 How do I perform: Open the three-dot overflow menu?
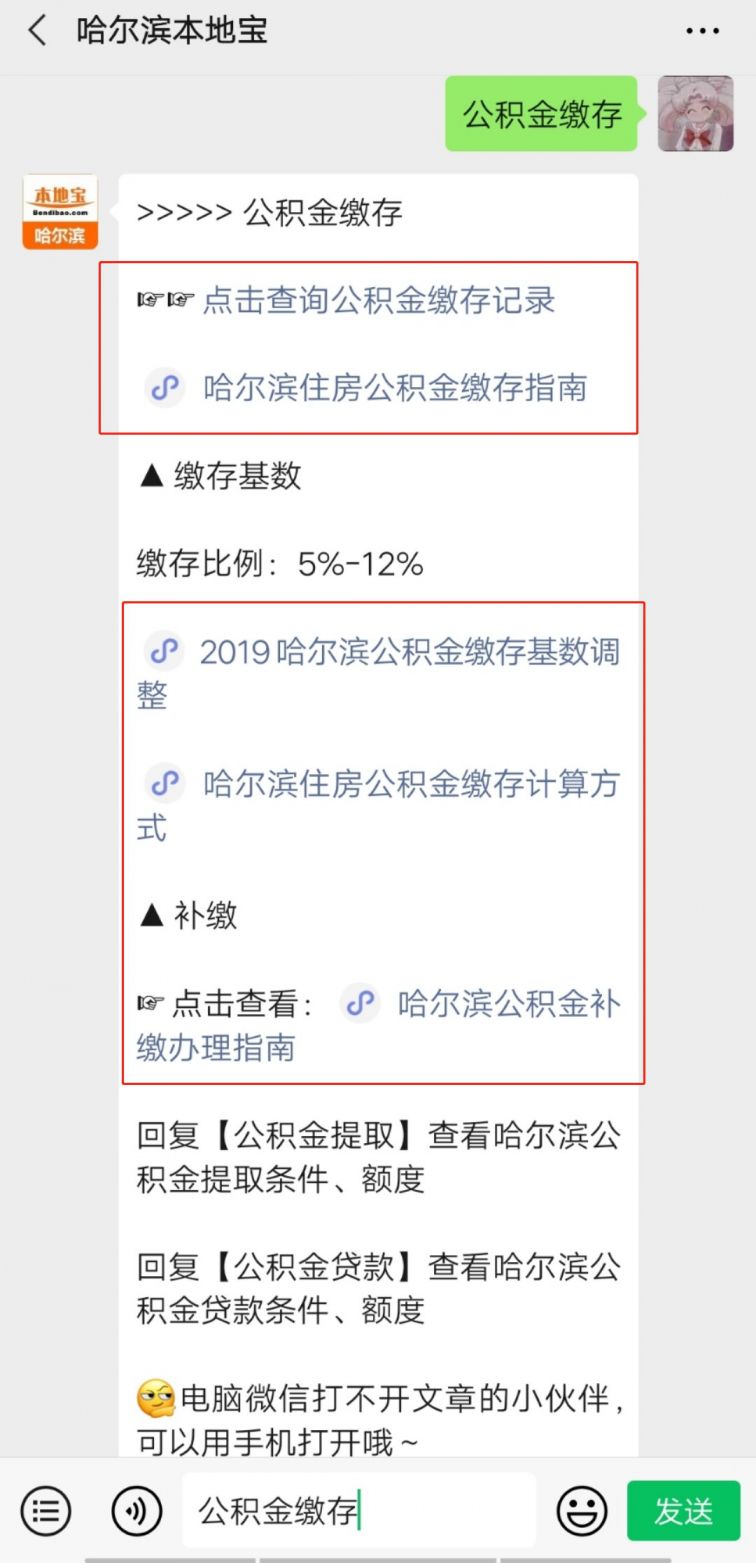702,31
